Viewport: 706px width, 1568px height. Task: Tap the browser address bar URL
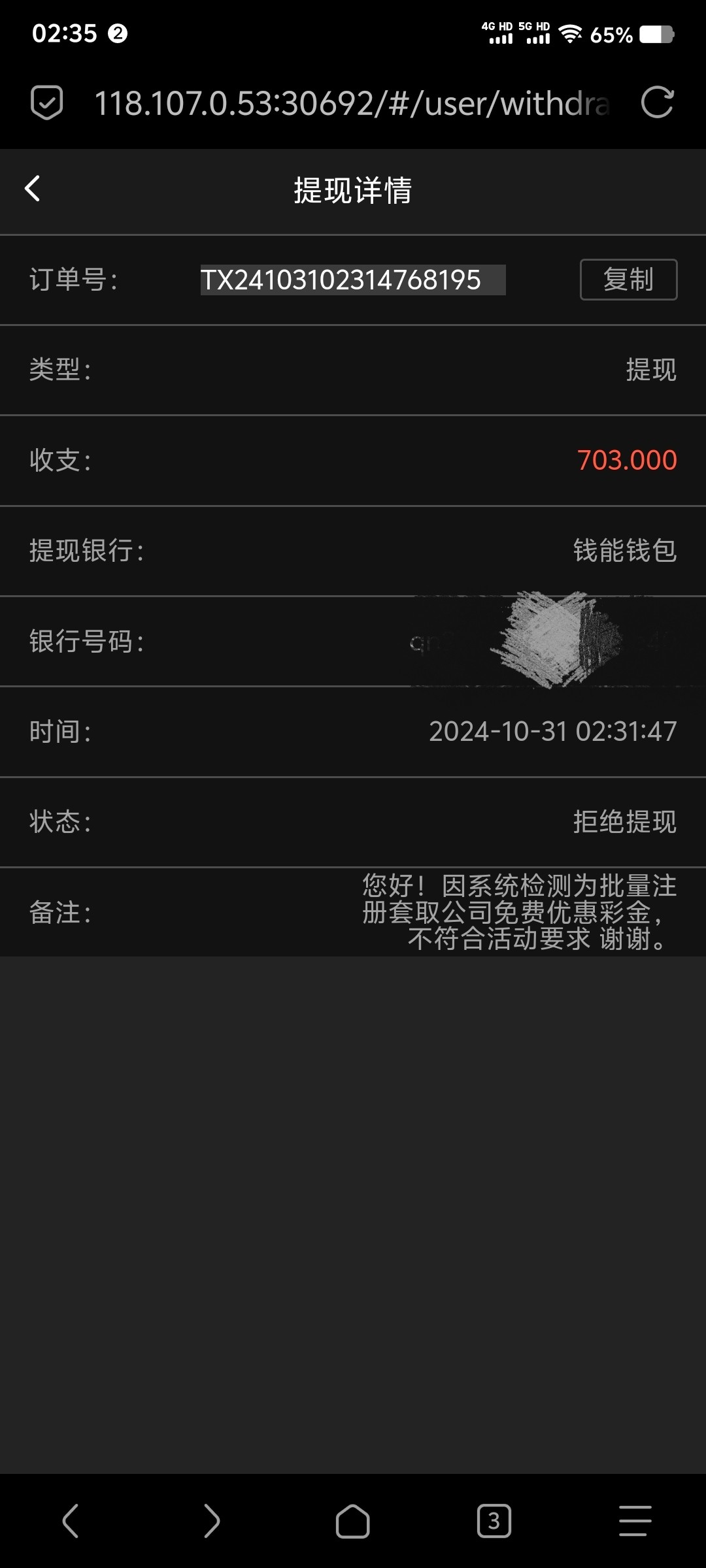pos(353,103)
